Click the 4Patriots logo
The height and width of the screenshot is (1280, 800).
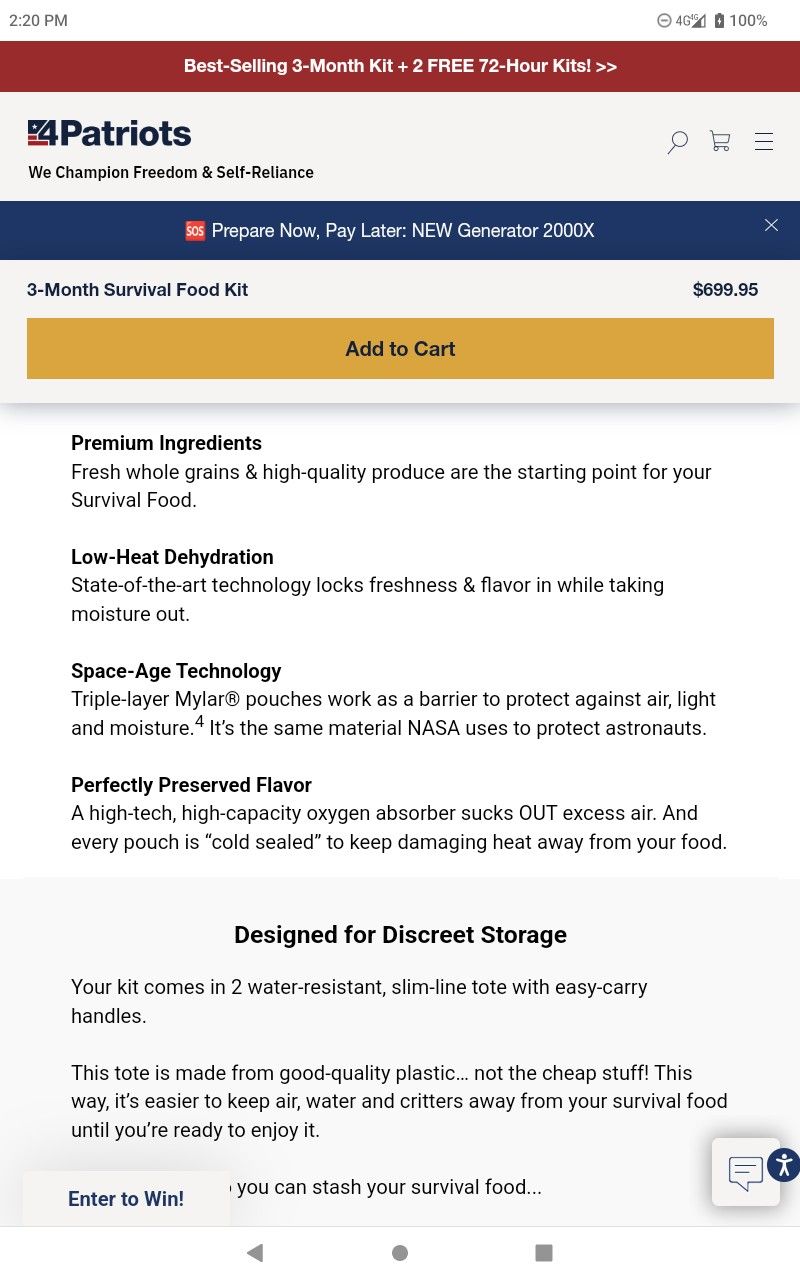(x=109, y=133)
